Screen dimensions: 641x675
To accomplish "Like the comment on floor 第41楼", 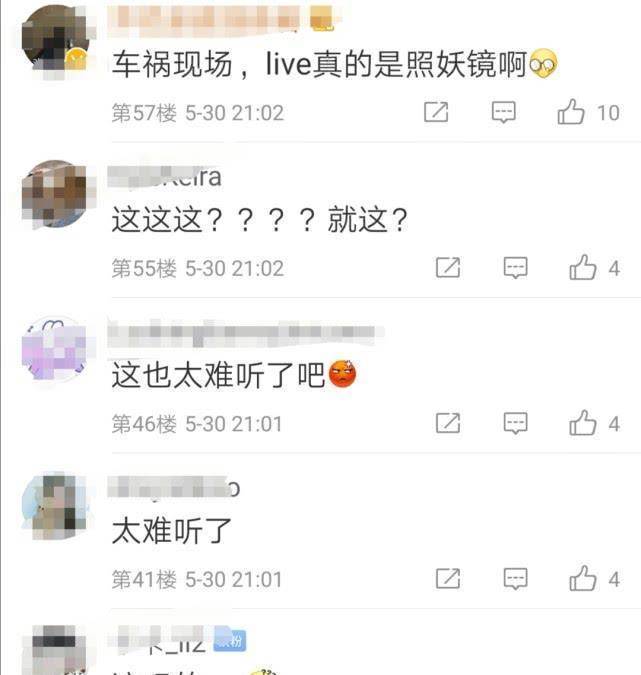I will click(x=583, y=579).
